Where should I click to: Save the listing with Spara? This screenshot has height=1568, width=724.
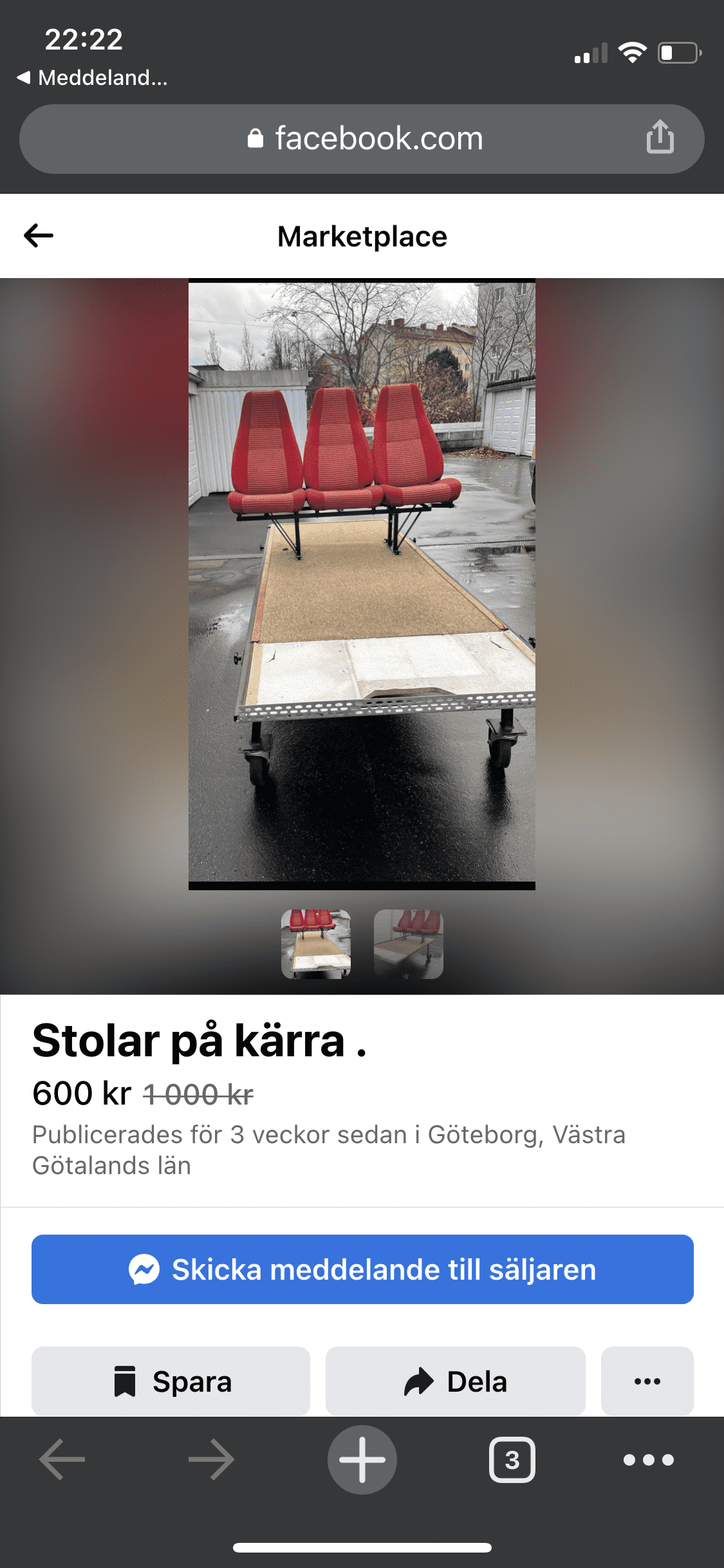171,1381
